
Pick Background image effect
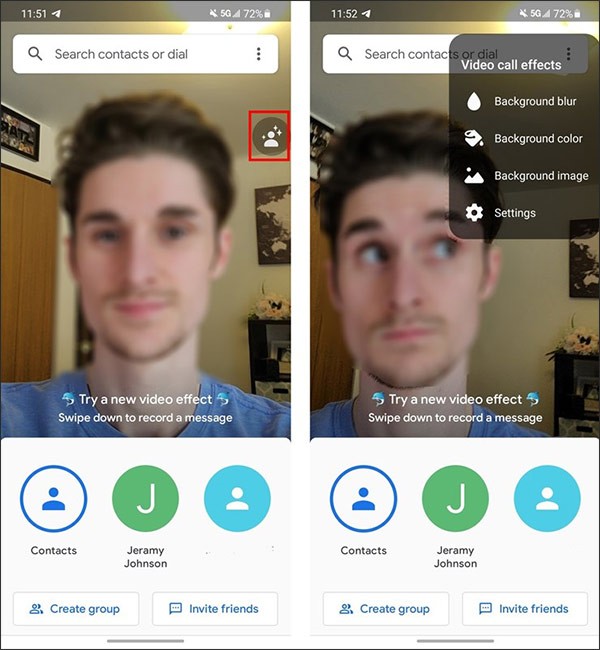(x=540, y=175)
